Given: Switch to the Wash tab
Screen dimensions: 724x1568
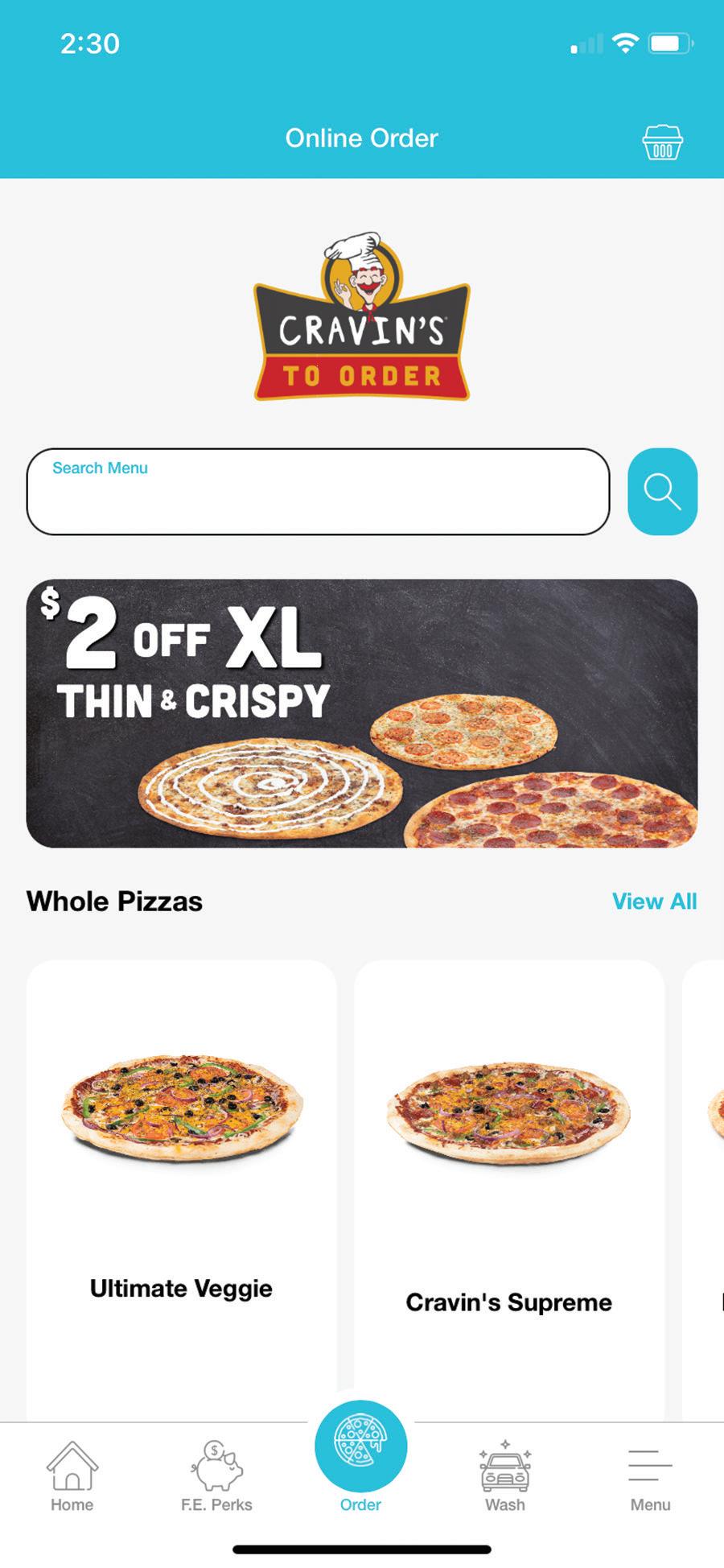Looking at the screenshot, I should click(x=504, y=1477).
